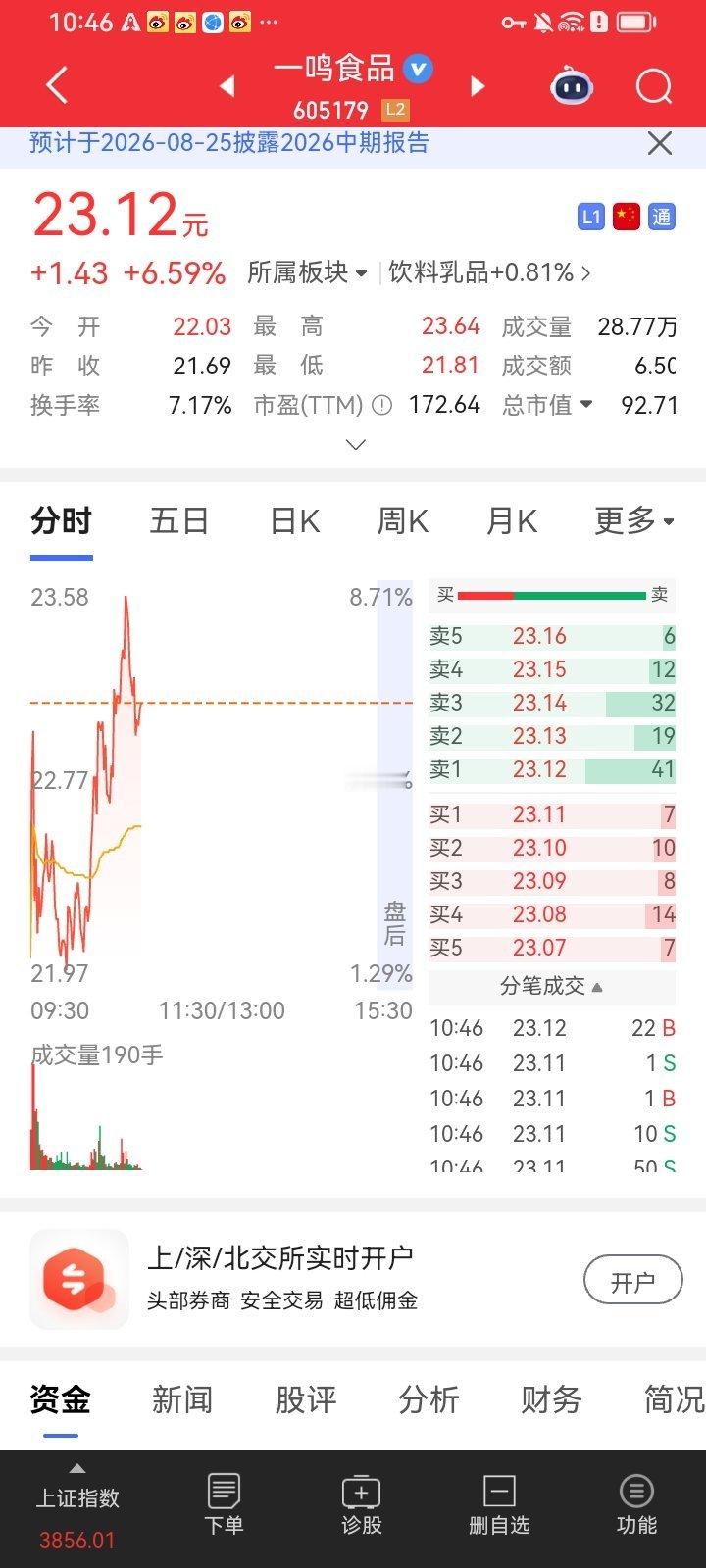Go back using the top-left arrow
The image size is (706, 1568).
57,86
